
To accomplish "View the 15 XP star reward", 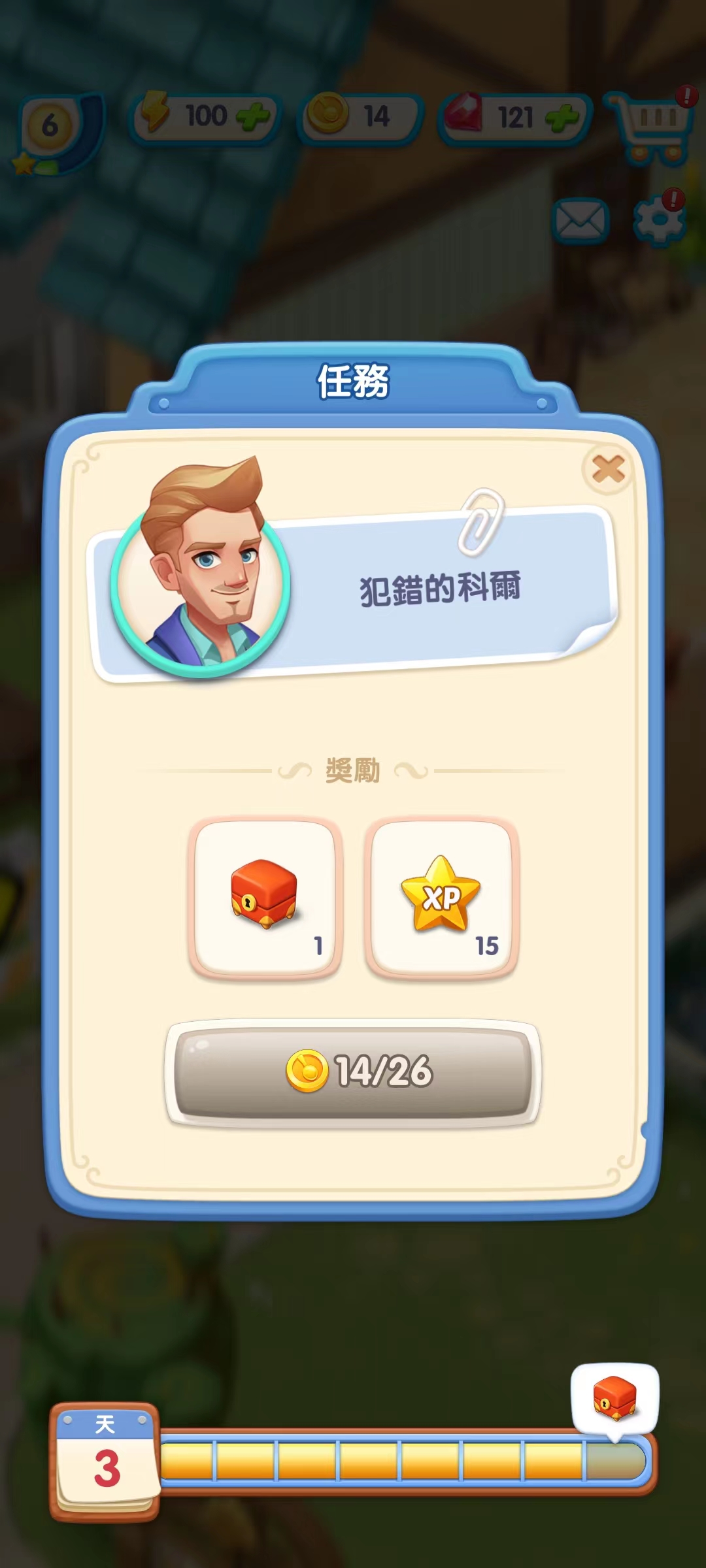I will click(442, 898).
